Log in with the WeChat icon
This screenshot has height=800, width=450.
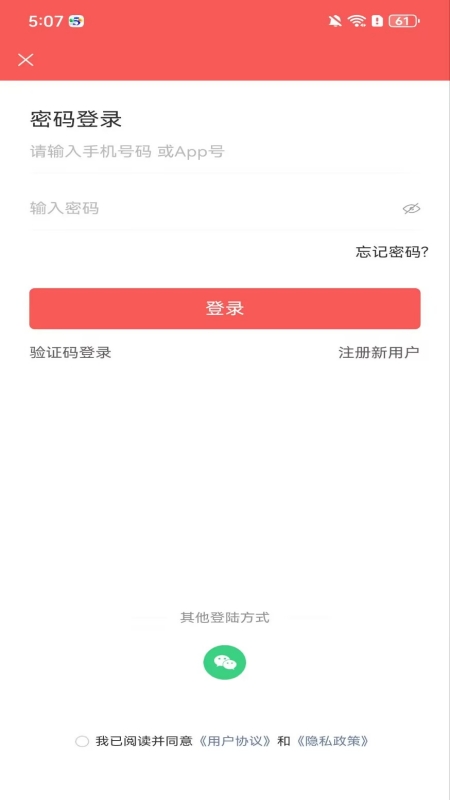tap(224, 662)
